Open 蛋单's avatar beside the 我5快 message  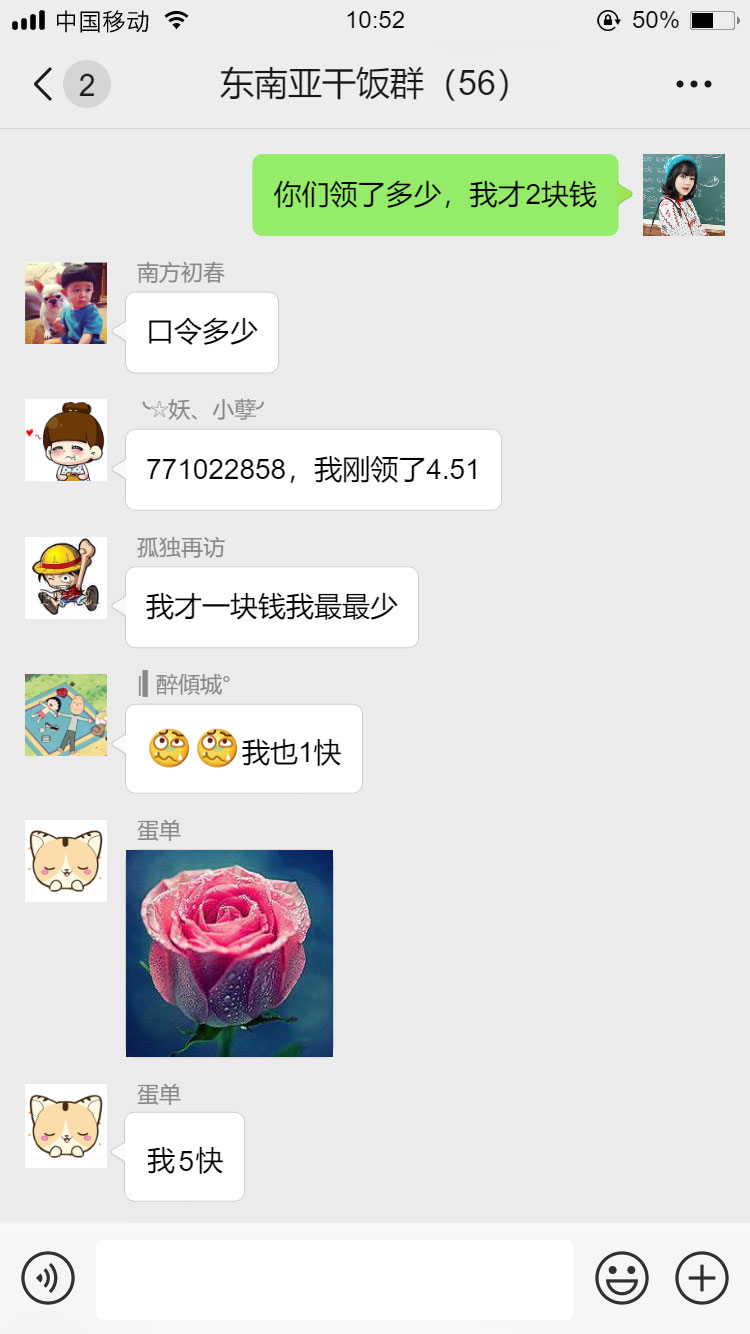click(66, 1126)
